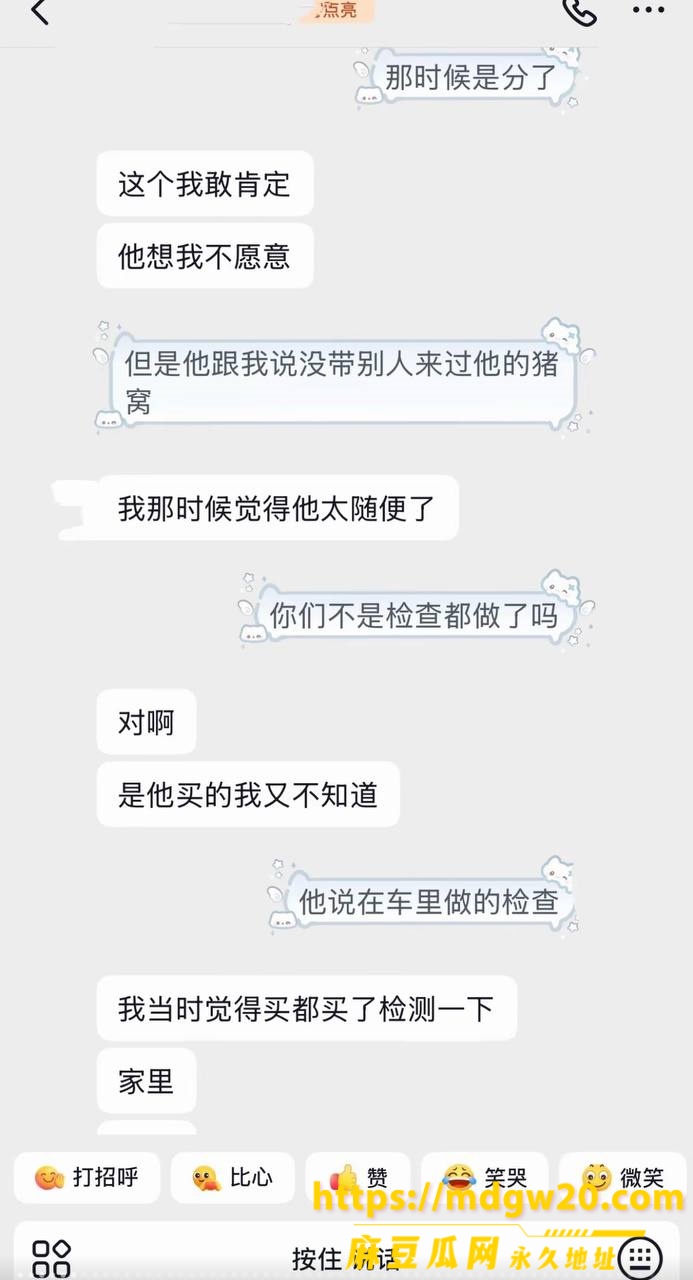Send the 赞 thumbs-up quick reaction
693x1280 pixels.
click(358, 1177)
